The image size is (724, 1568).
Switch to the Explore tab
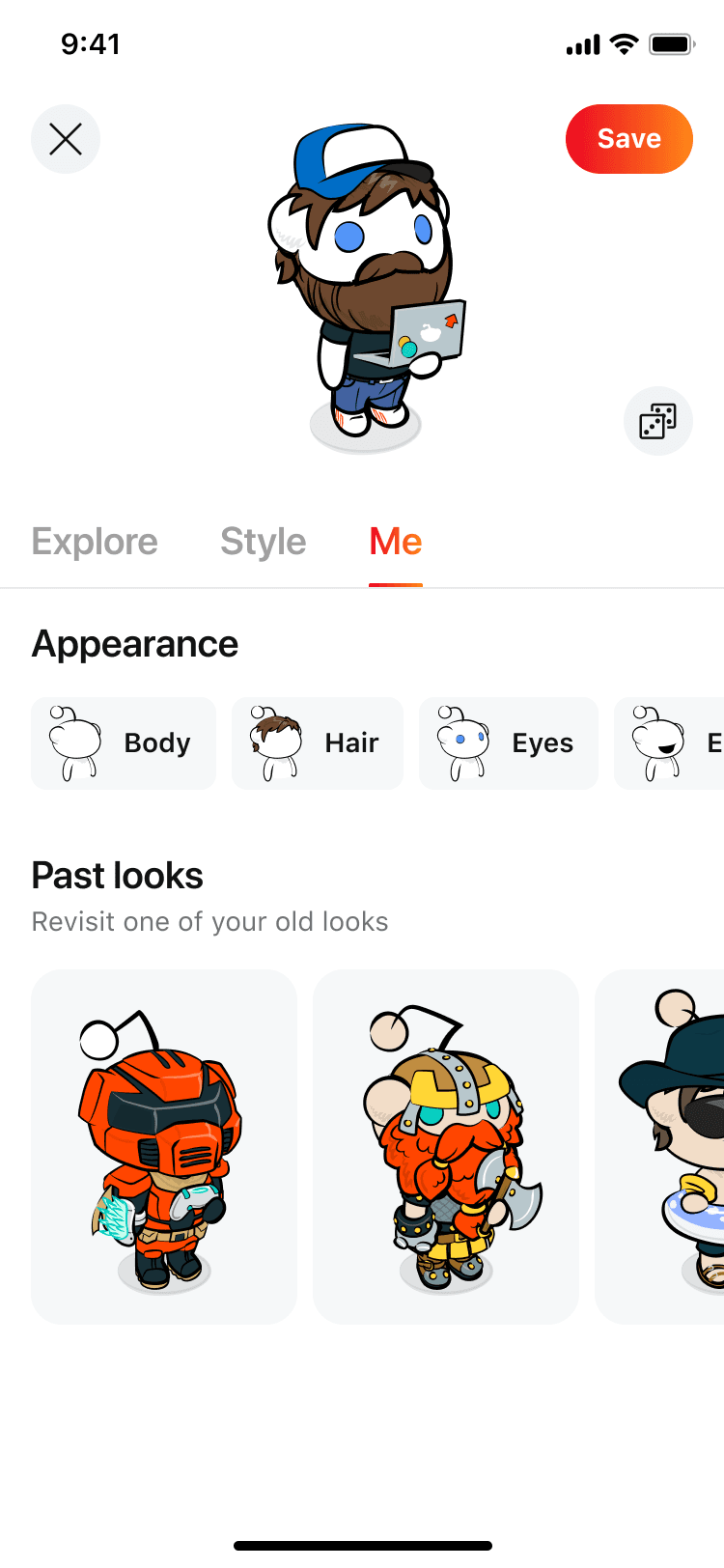(95, 542)
